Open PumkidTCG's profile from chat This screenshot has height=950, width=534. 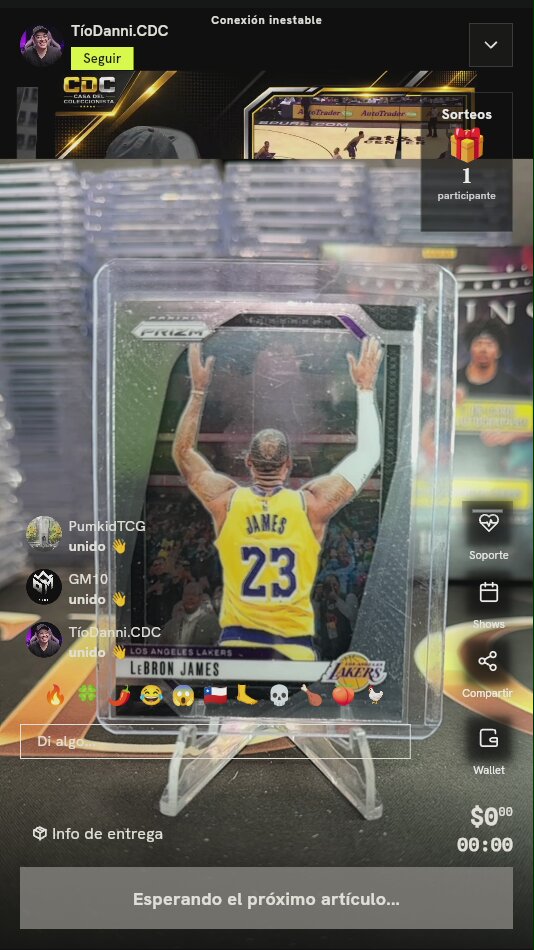tap(44, 533)
